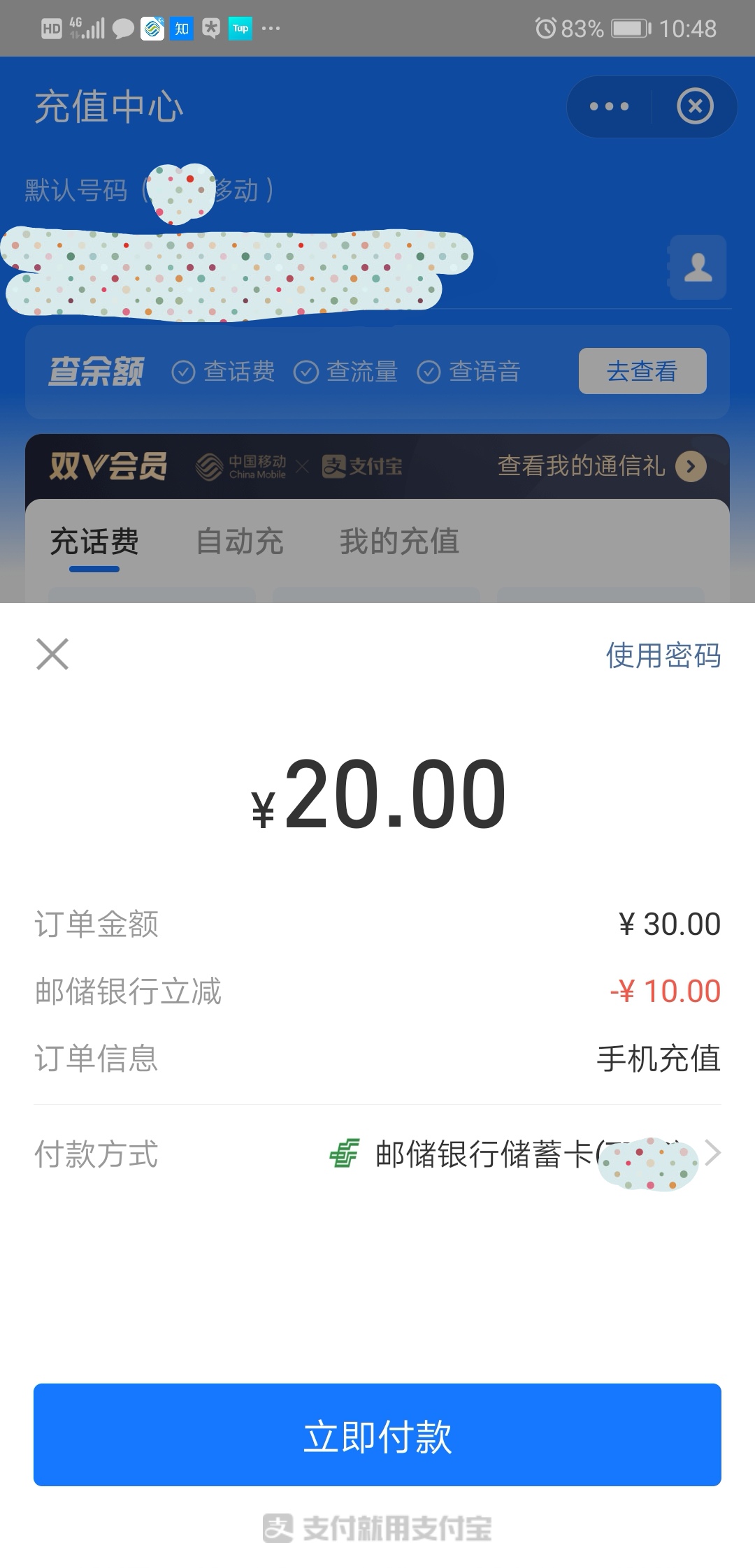The height and width of the screenshot is (1568, 755).
Task: Open the mini-program options via the ellipsis icon
Action: [x=607, y=106]
